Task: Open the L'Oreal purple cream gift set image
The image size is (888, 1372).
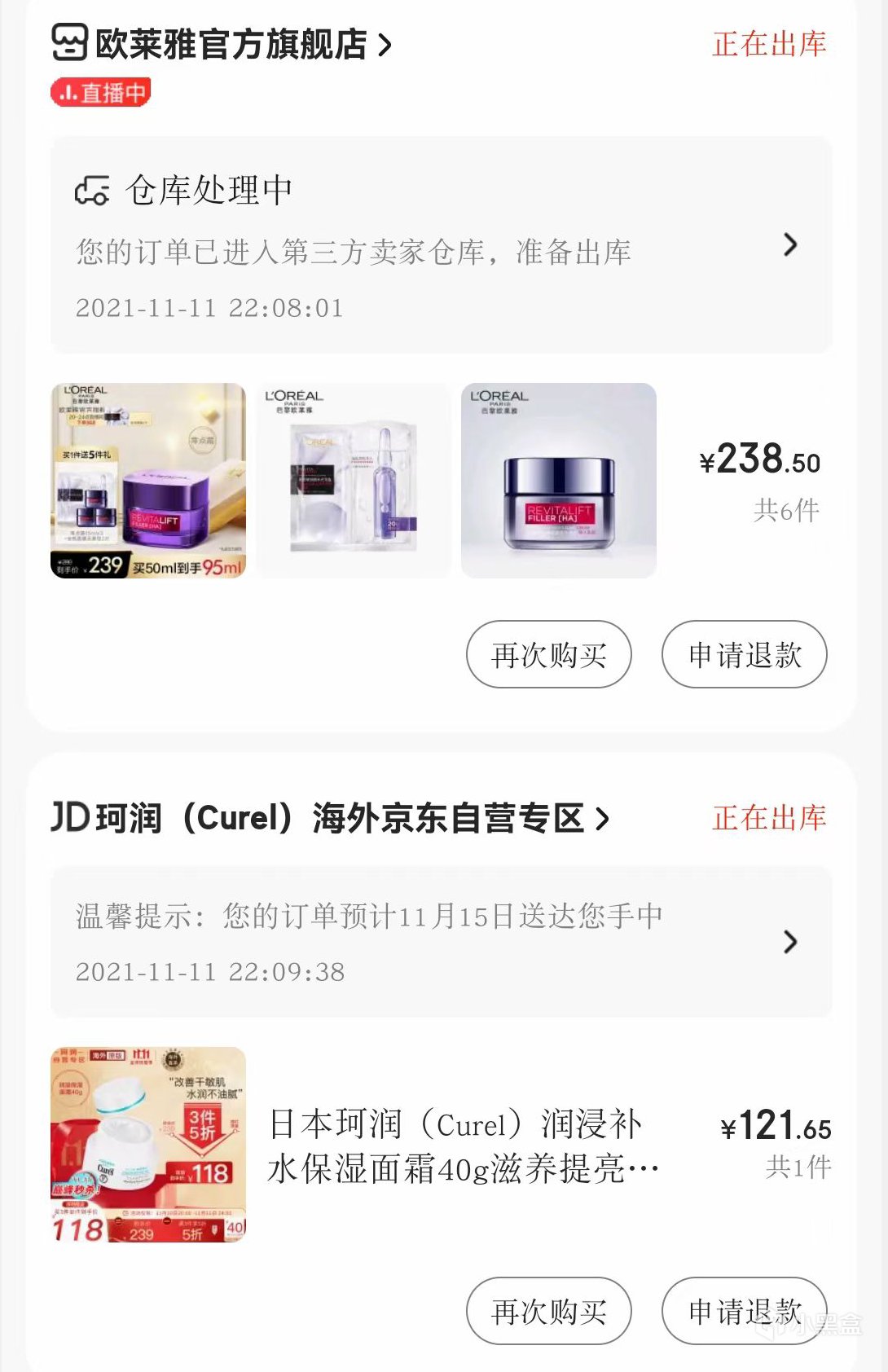Action: click(x=148, y=481)
